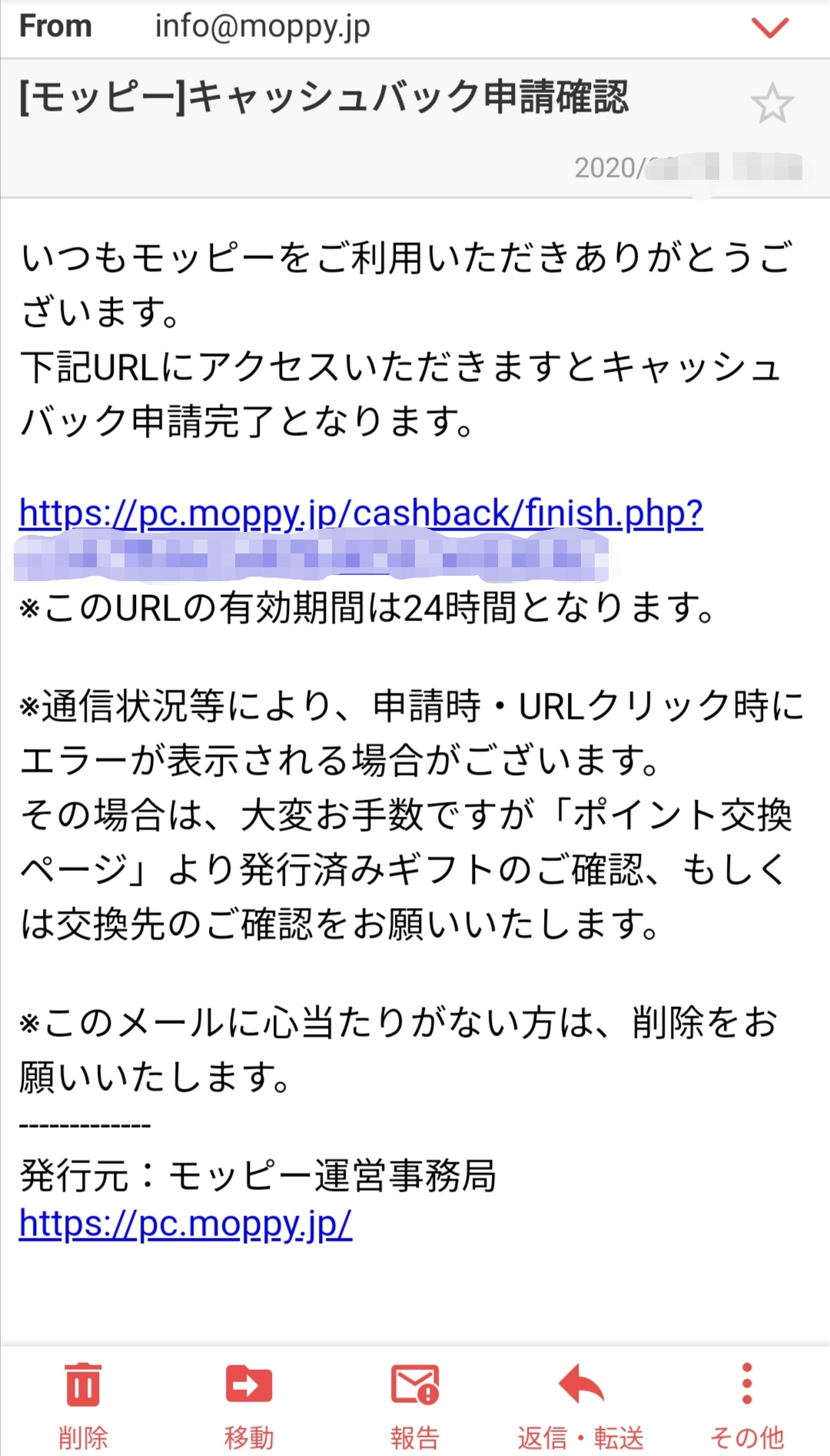Screen dimensions: 830x1456
Task: Move the email with 移動
Action: click(249, 1405)
